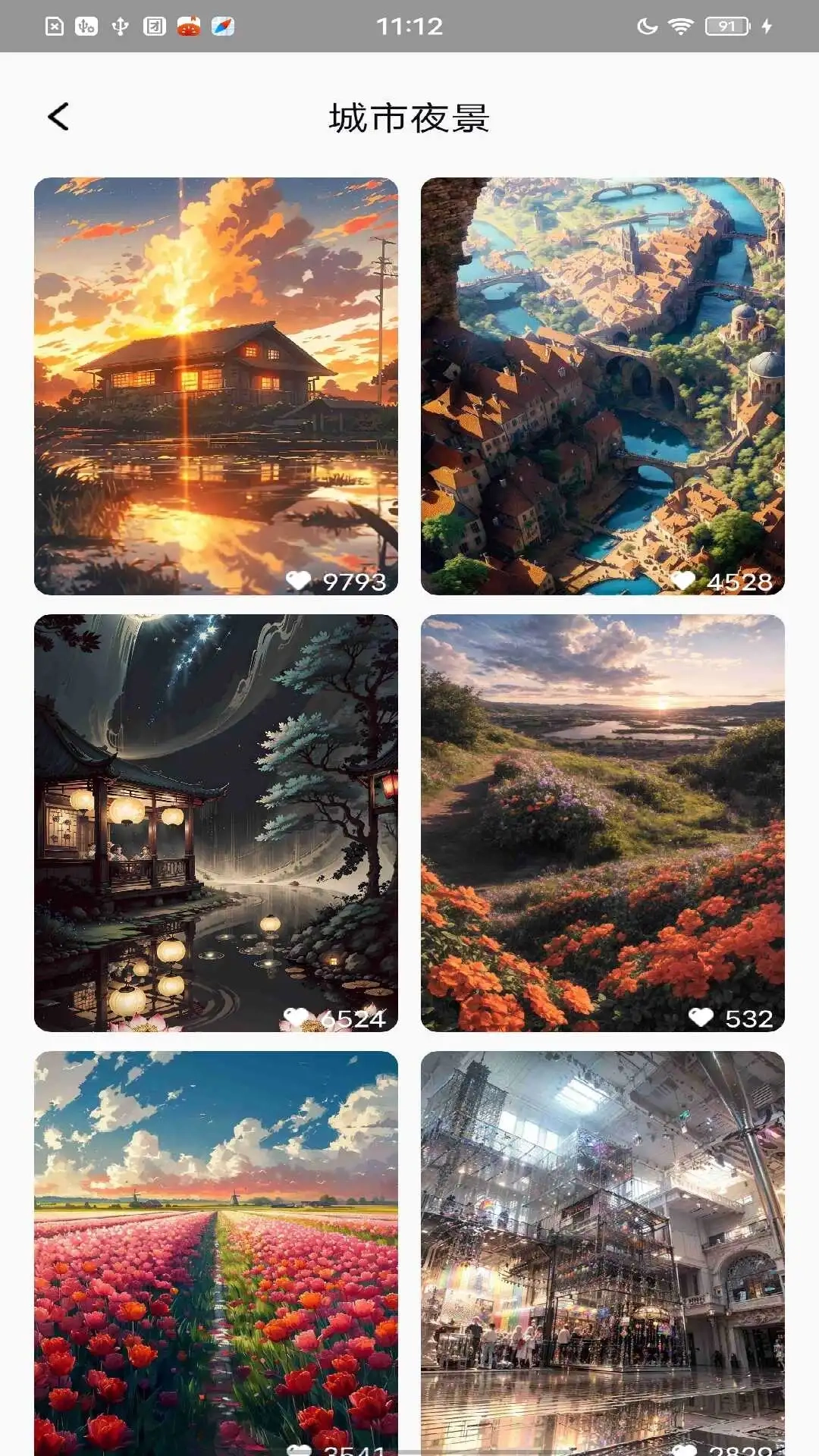
Task: Tap the moon do-not-disturb status icon
Action: coord(646,24)
